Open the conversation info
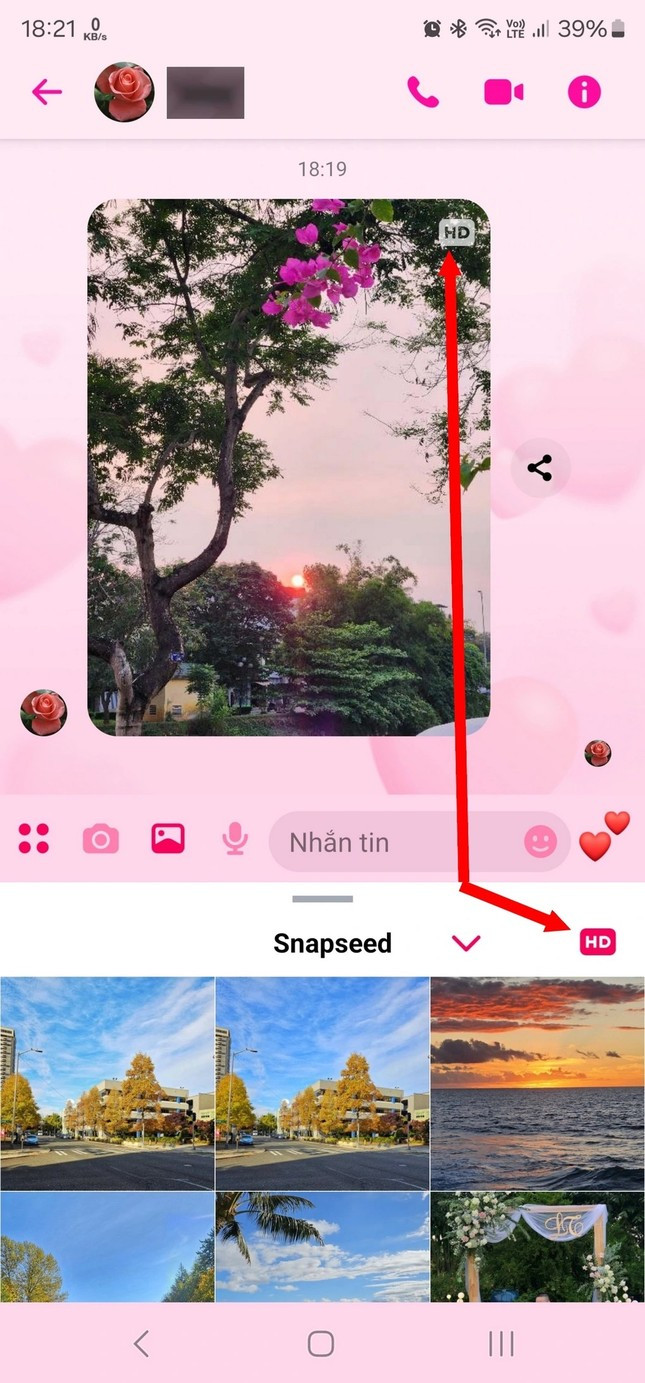645x1383 pixels. pyautogui.click(x=584, y=92)
